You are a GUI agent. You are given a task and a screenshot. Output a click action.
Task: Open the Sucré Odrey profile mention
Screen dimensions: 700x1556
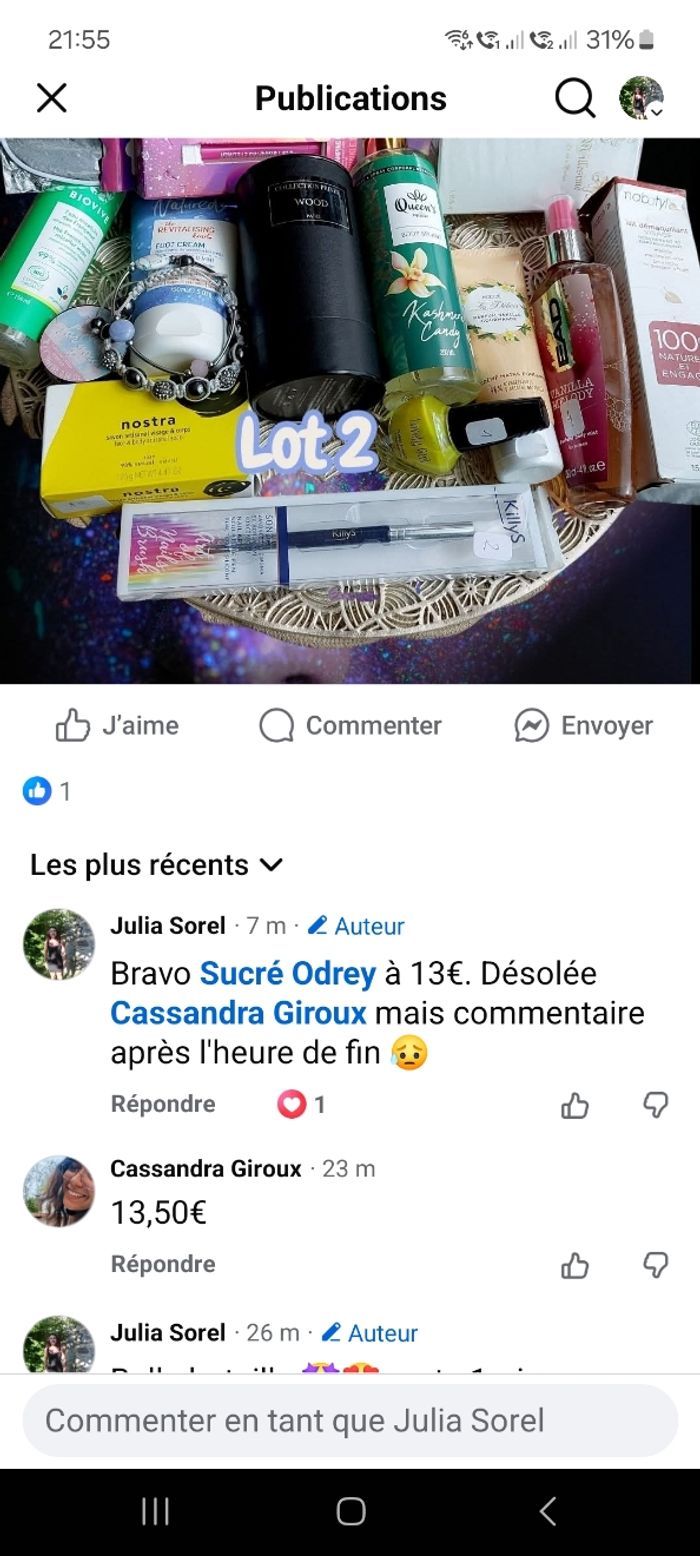[x=288, y=973]
